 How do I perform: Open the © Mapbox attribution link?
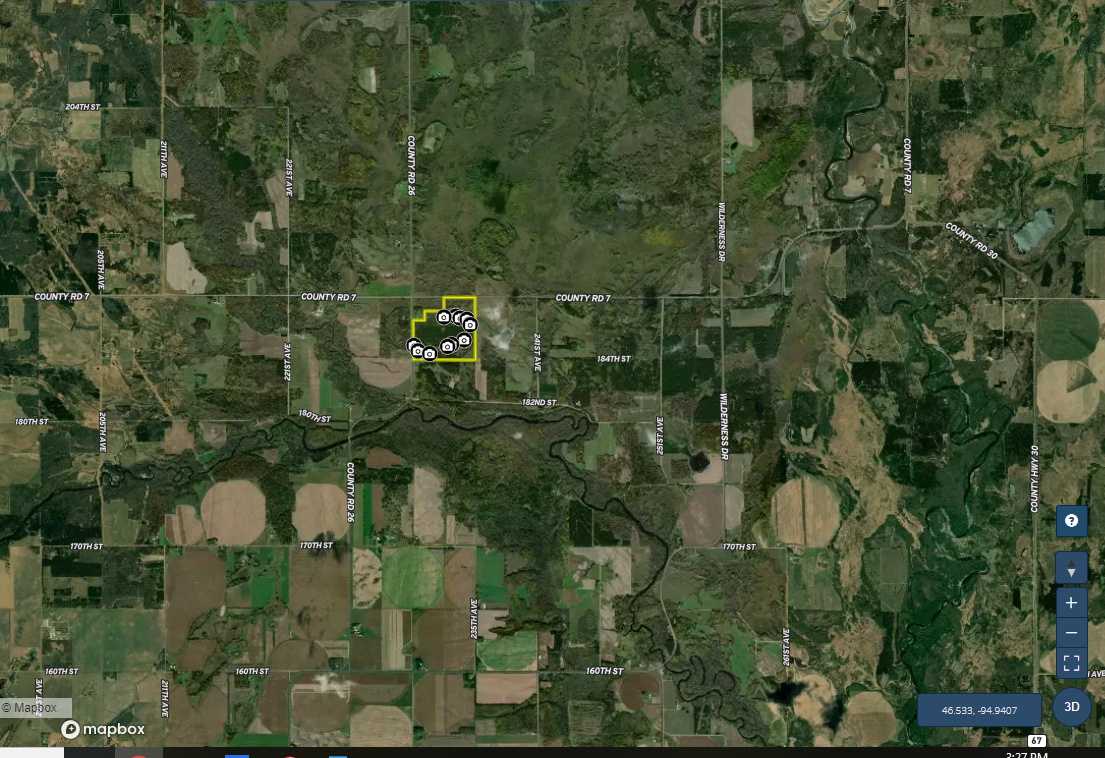[34, 707]
